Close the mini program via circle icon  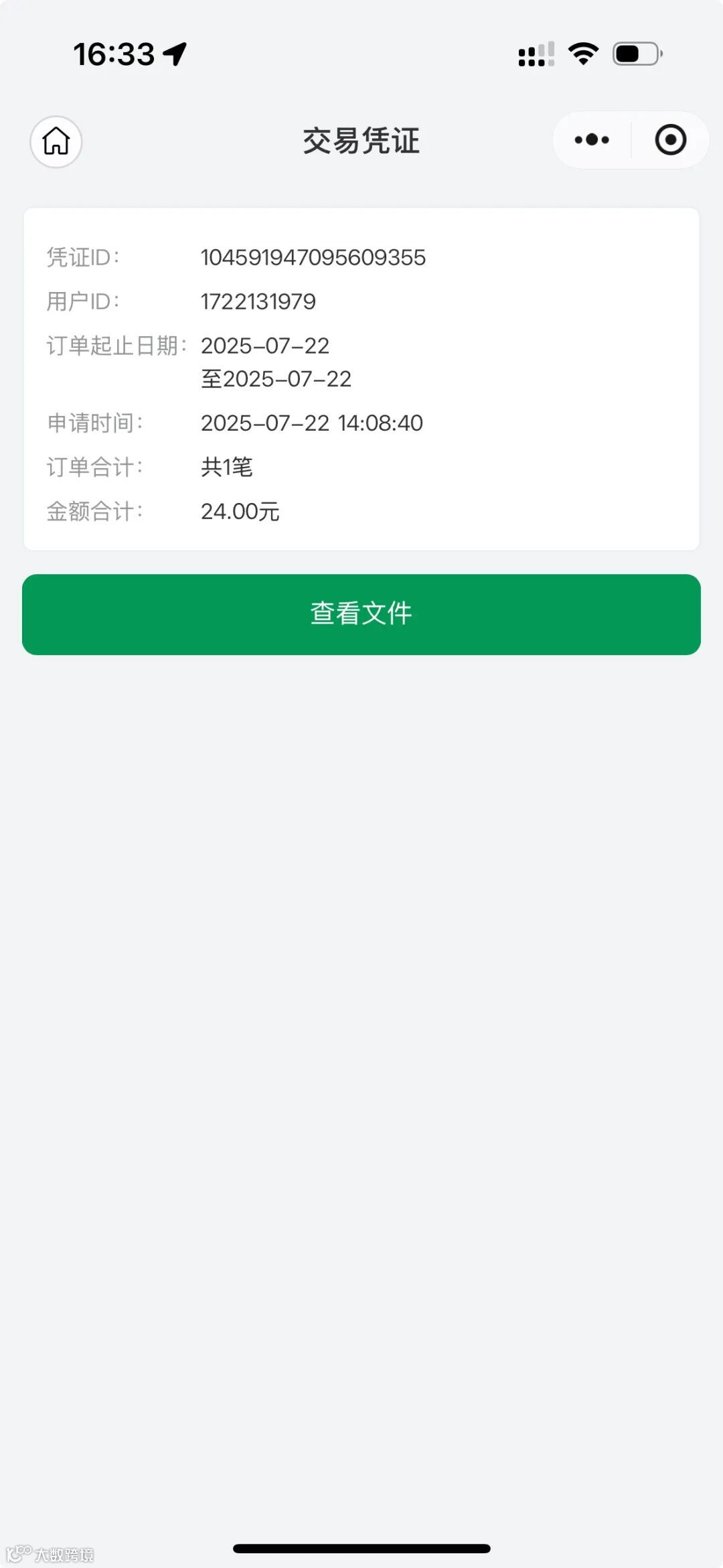(670, 140)
